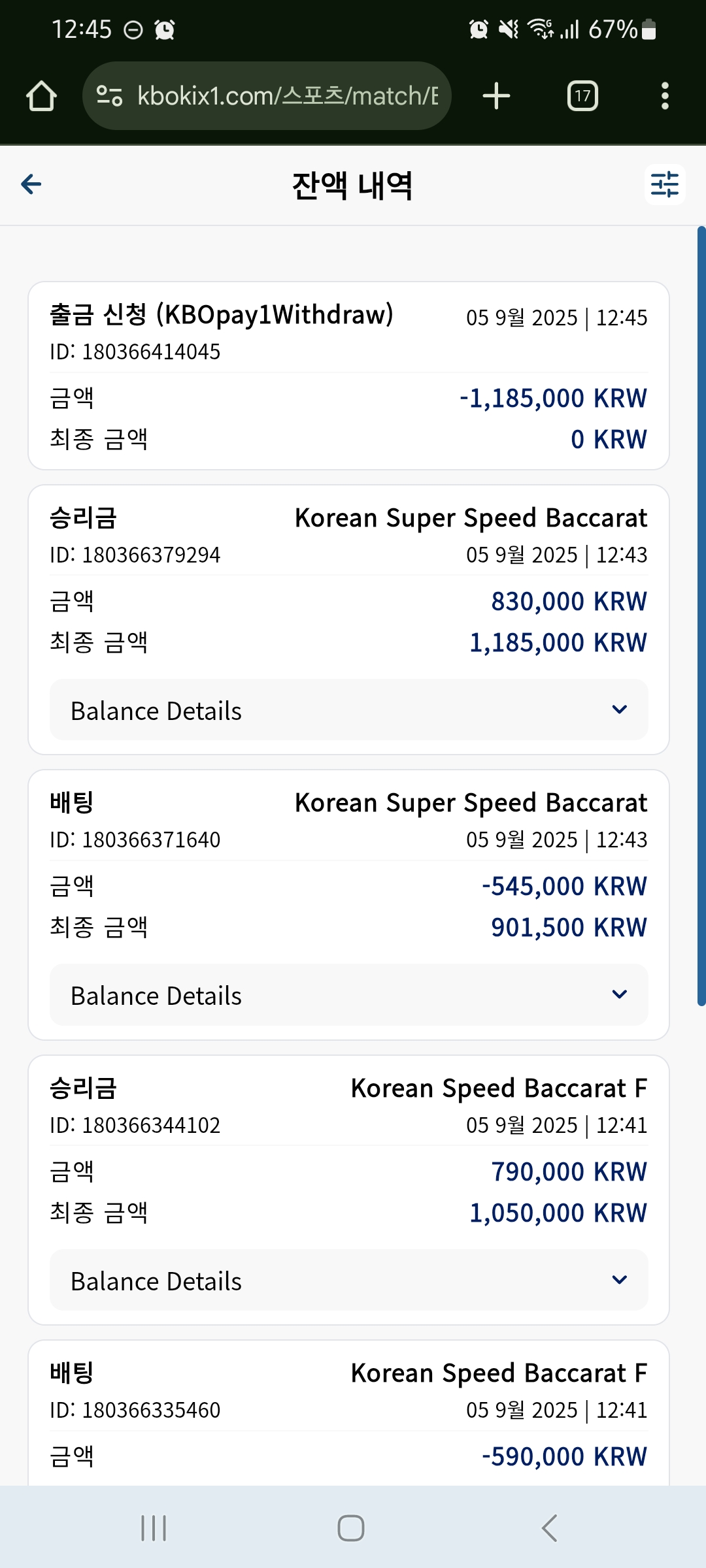
Task: Open the browser's three-dot overflow menu
Action: pos(665,96)
